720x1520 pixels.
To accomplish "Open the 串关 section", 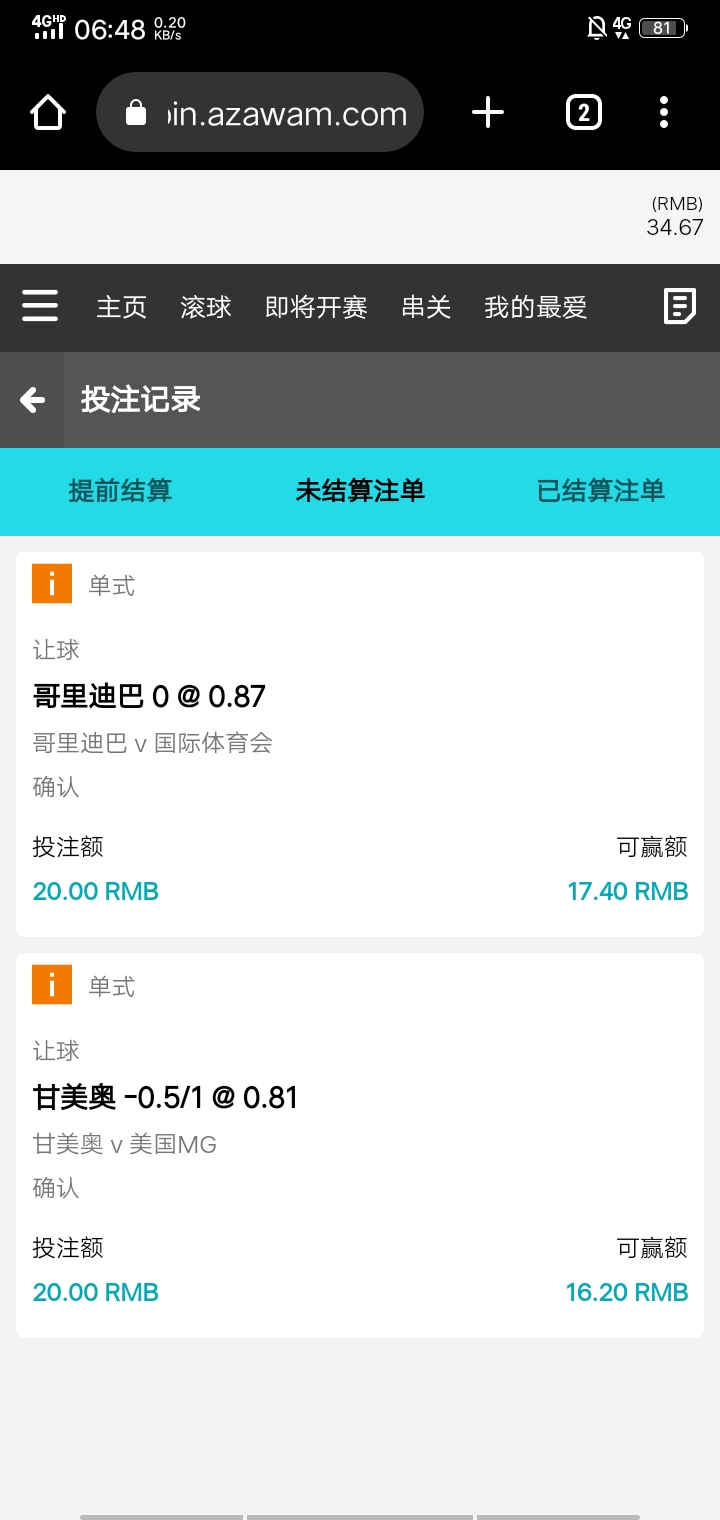I will click(426, 307).
